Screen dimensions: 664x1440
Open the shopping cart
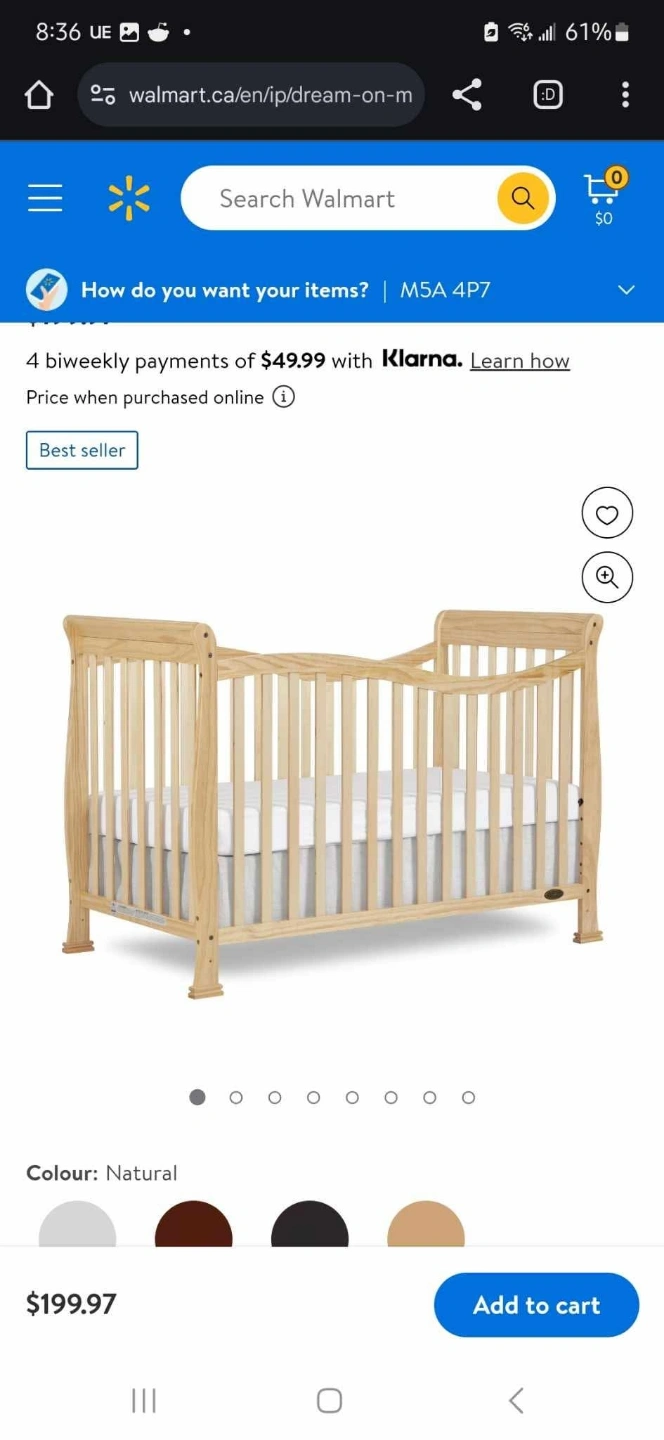[x=604, y=196]
